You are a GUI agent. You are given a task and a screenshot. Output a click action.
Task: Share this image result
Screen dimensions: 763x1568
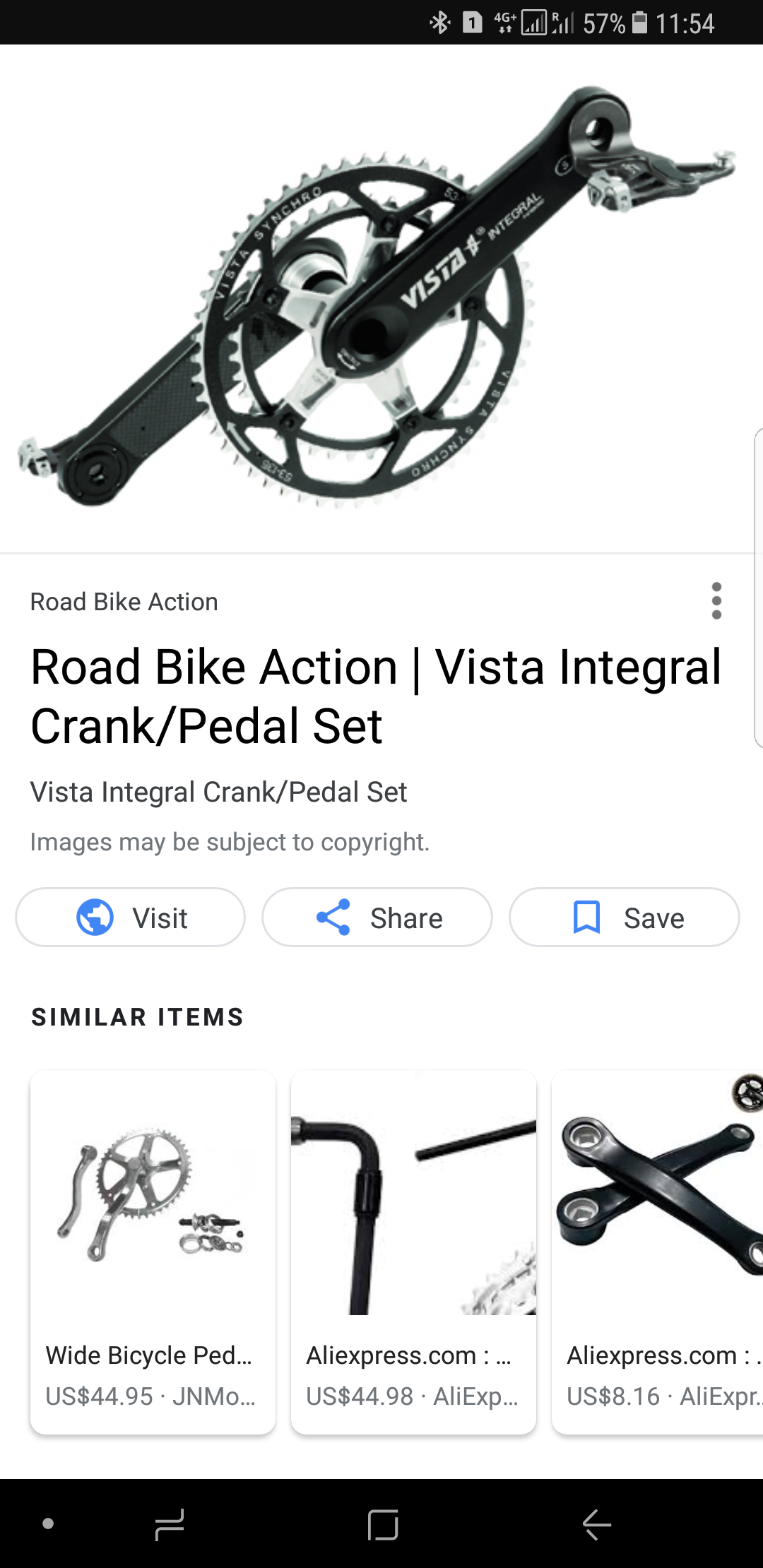[377, 917]
